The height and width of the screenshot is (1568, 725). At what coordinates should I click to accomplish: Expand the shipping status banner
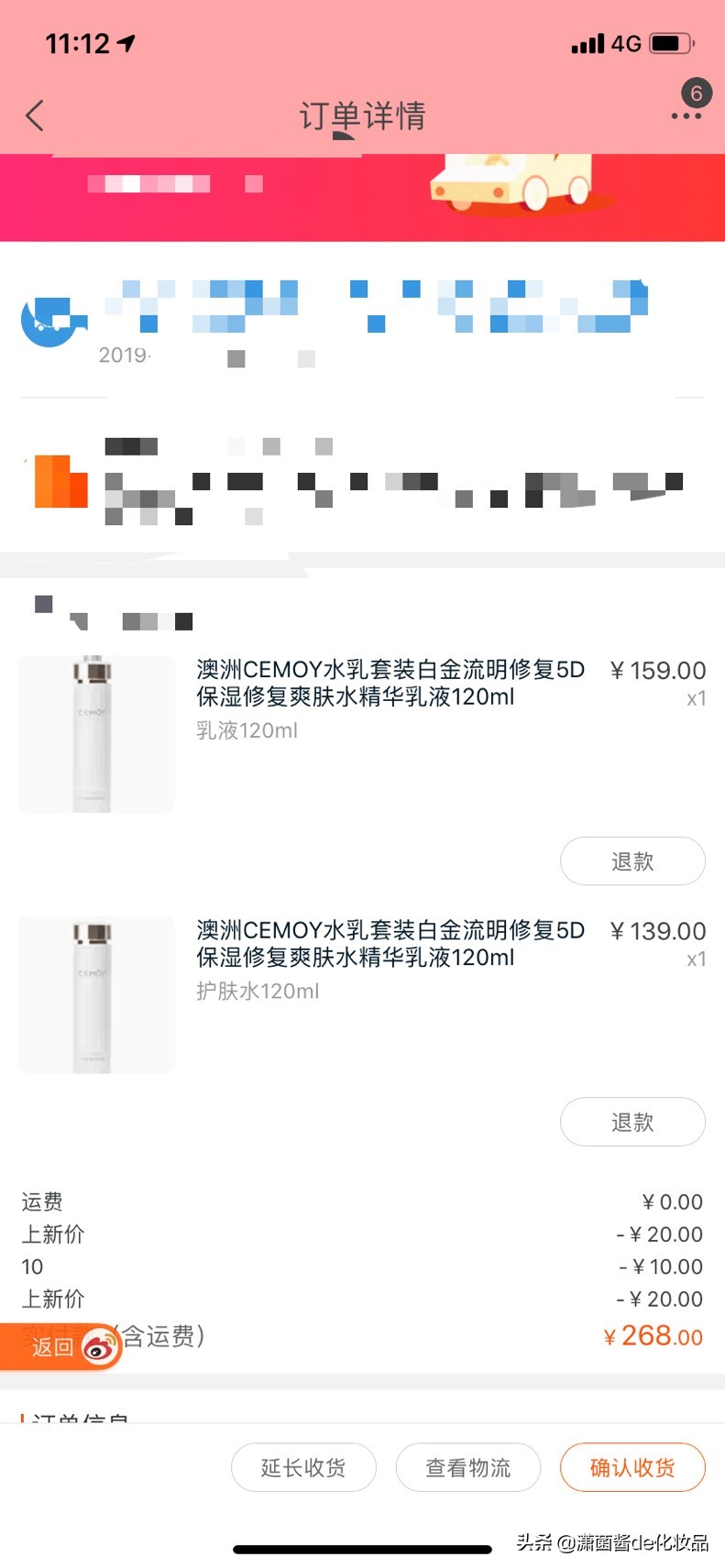coord(362,316)
